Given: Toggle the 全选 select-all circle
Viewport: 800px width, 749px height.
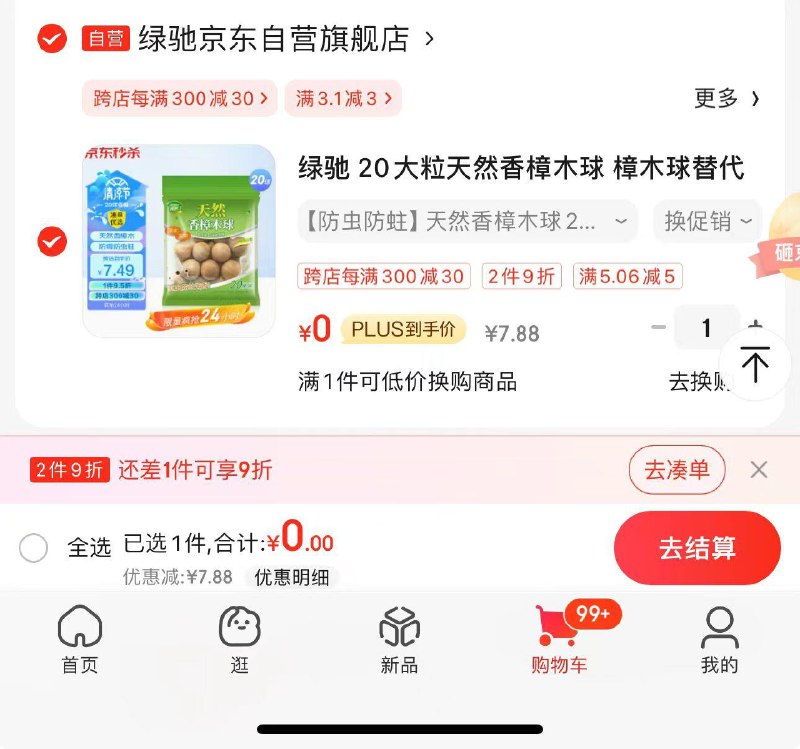Looking at the screenshot, I should click(x=34, y=548).
